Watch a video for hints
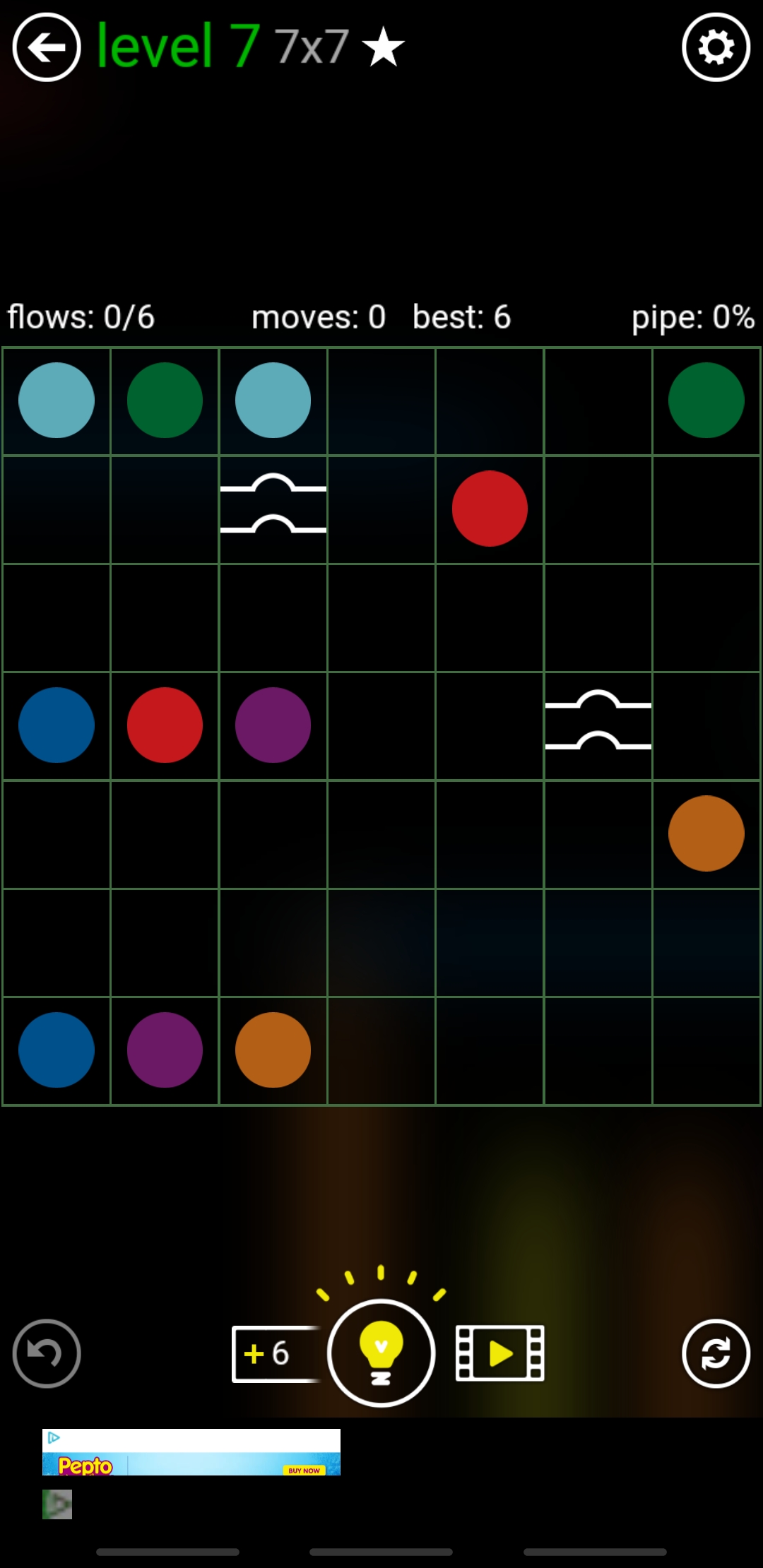763x1568 pixels. (500, 1353)
